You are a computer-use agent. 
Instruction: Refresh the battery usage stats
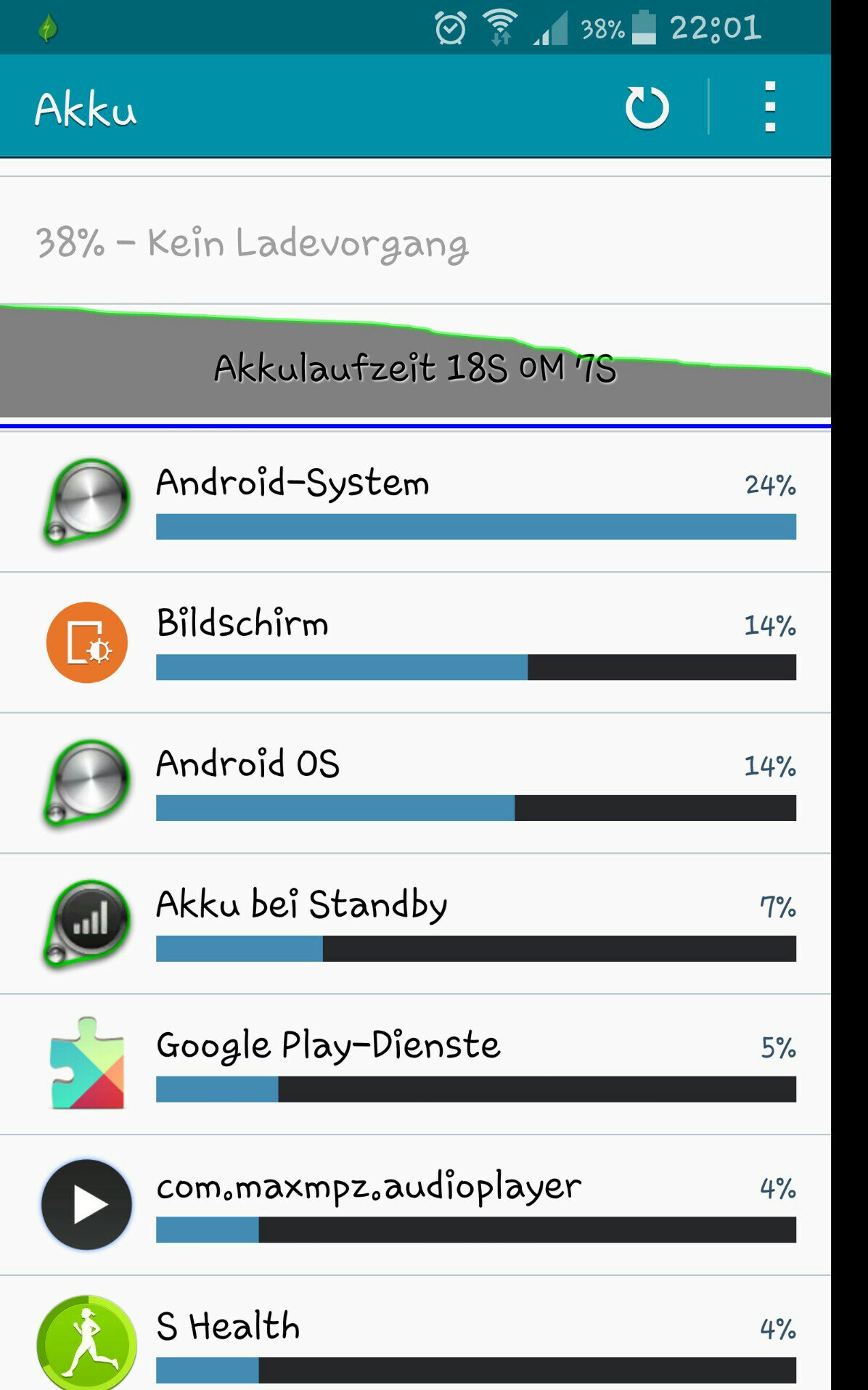coord(647,107)
